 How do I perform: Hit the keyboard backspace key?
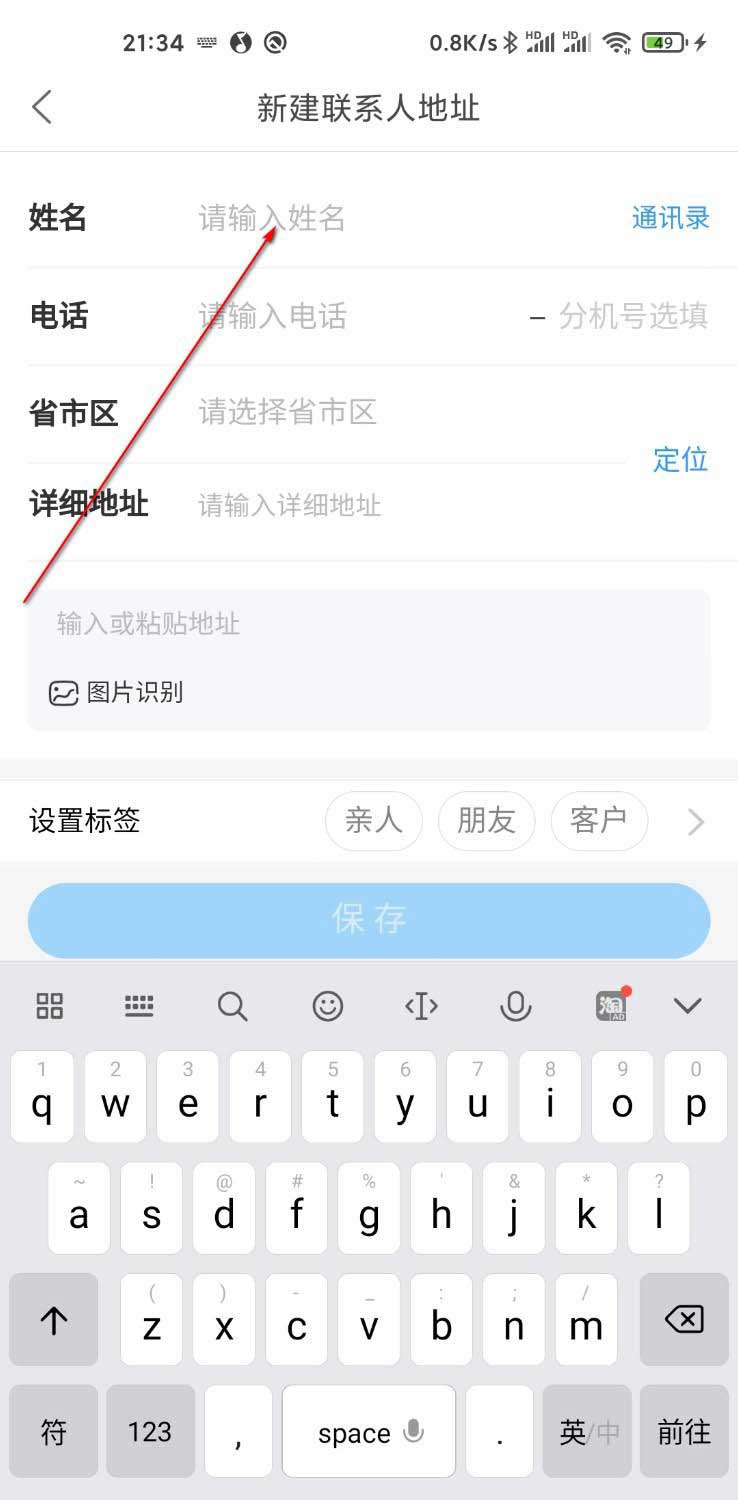[x=684, y=1320]
